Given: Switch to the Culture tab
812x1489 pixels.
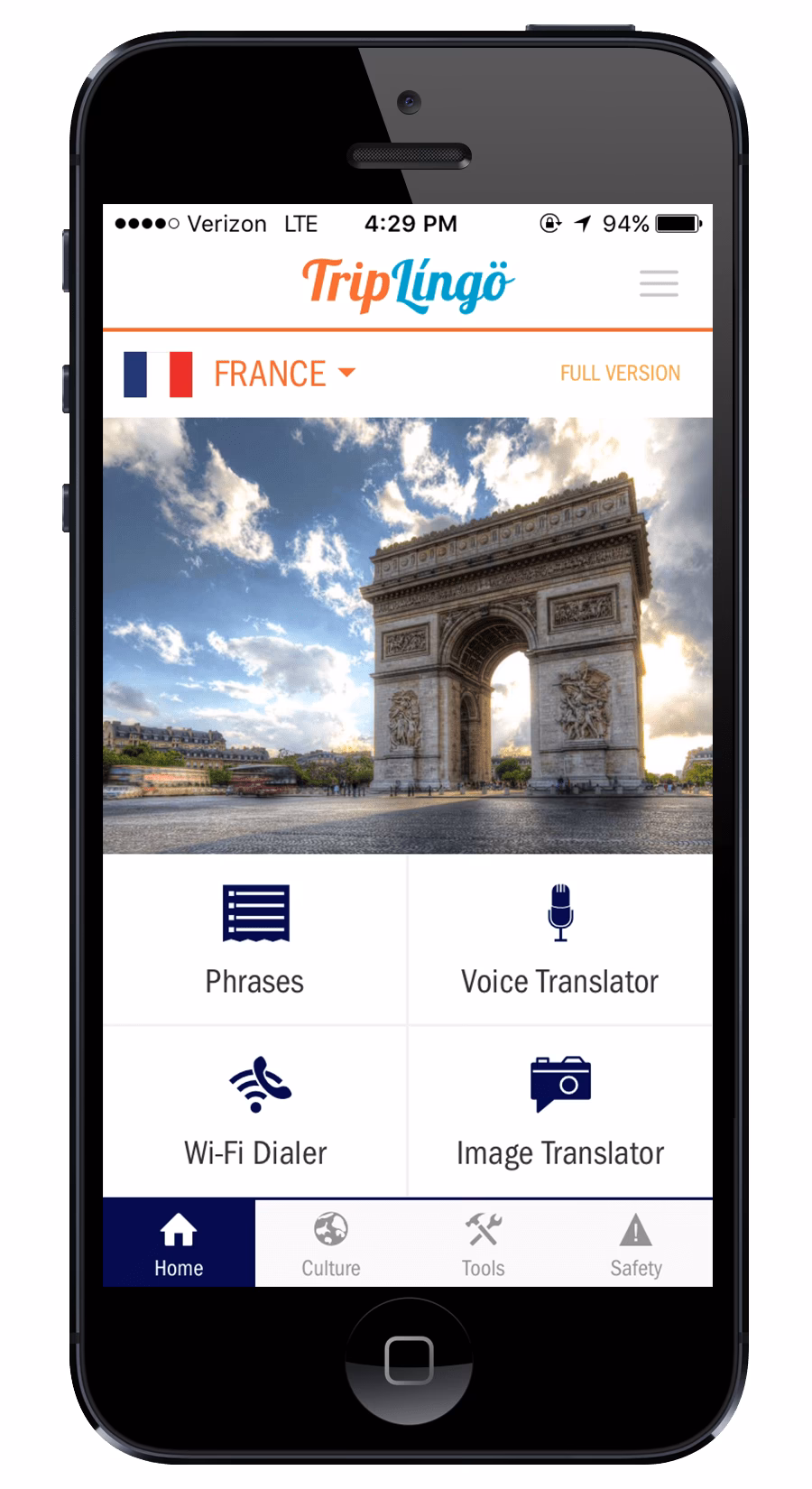Looking at the screenshot, I should (x=331, y=1244).
